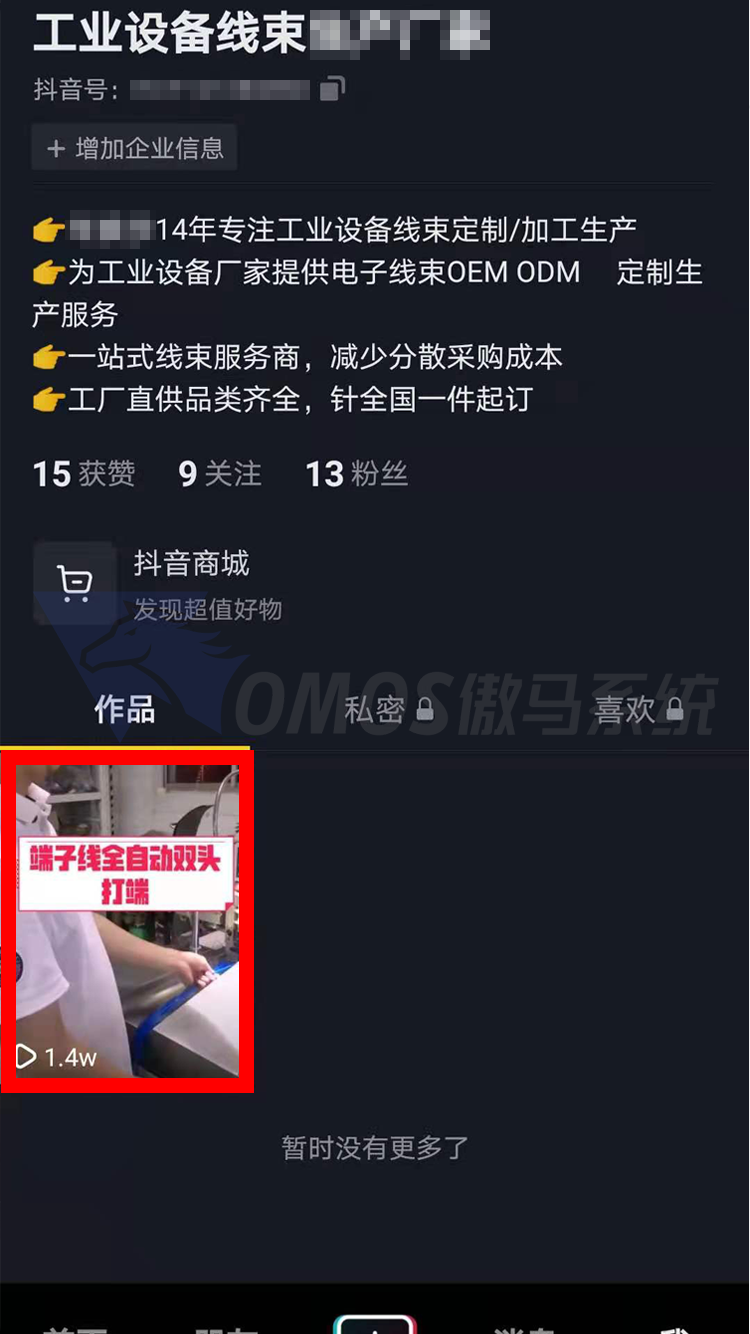Switch to the 喜欢 tab

tap(638, 710)
